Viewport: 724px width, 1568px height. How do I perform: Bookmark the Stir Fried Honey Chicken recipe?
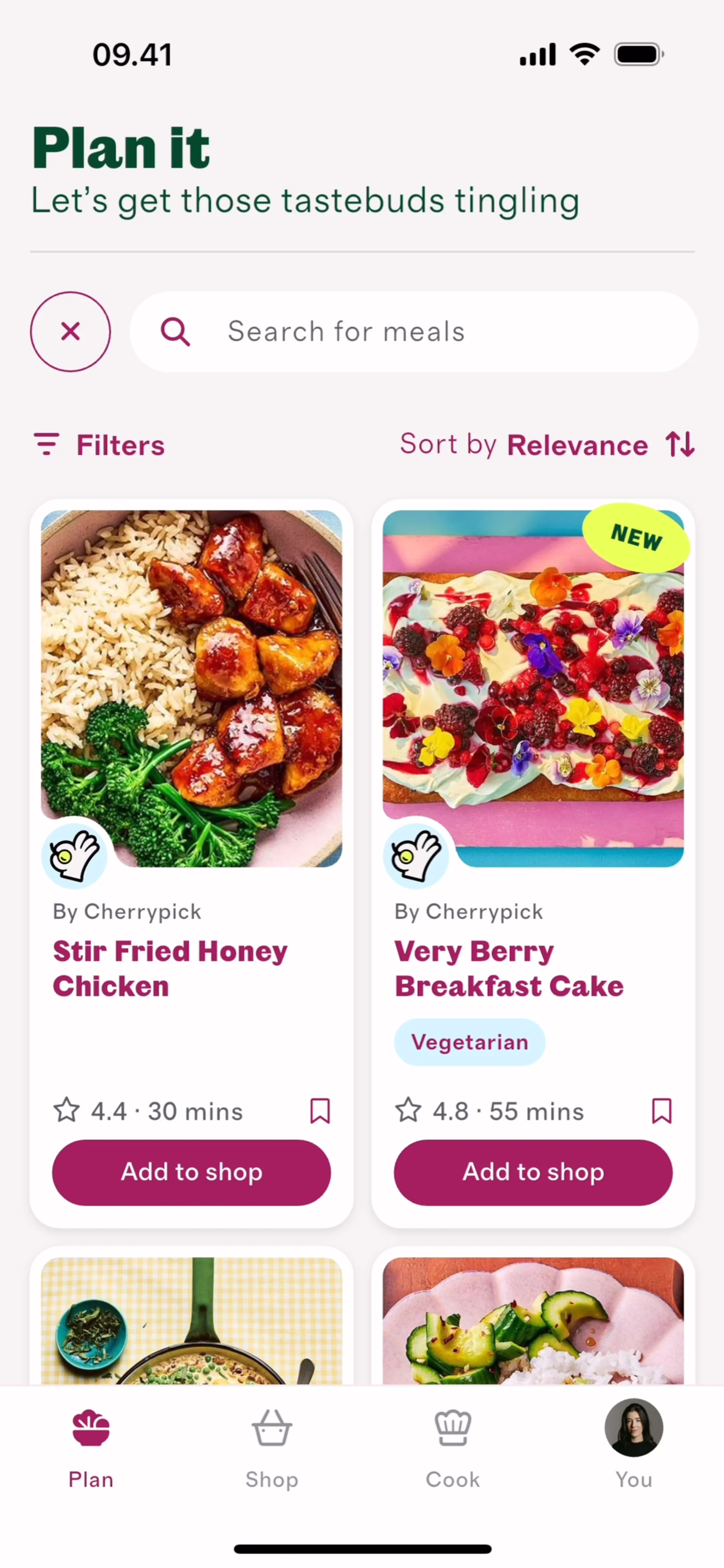[320, 1111]
